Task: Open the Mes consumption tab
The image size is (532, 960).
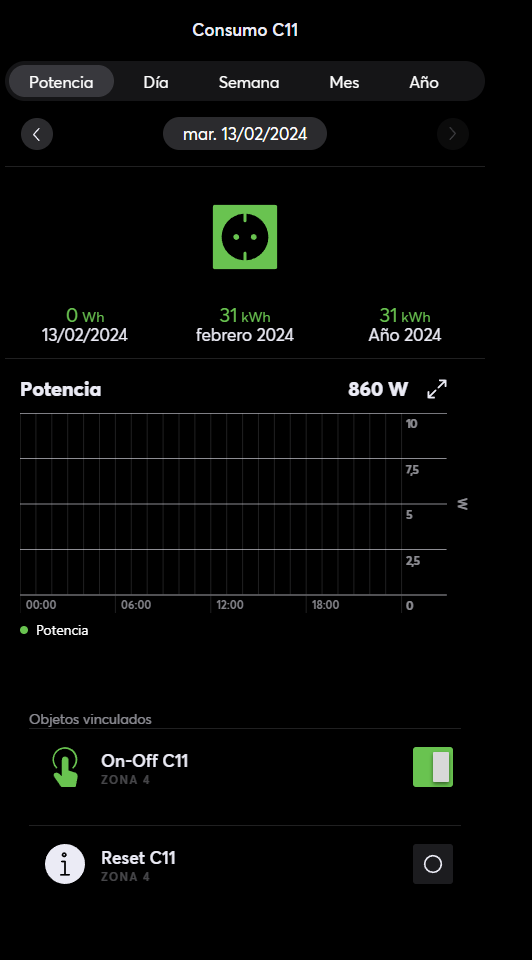Action: 344,82
